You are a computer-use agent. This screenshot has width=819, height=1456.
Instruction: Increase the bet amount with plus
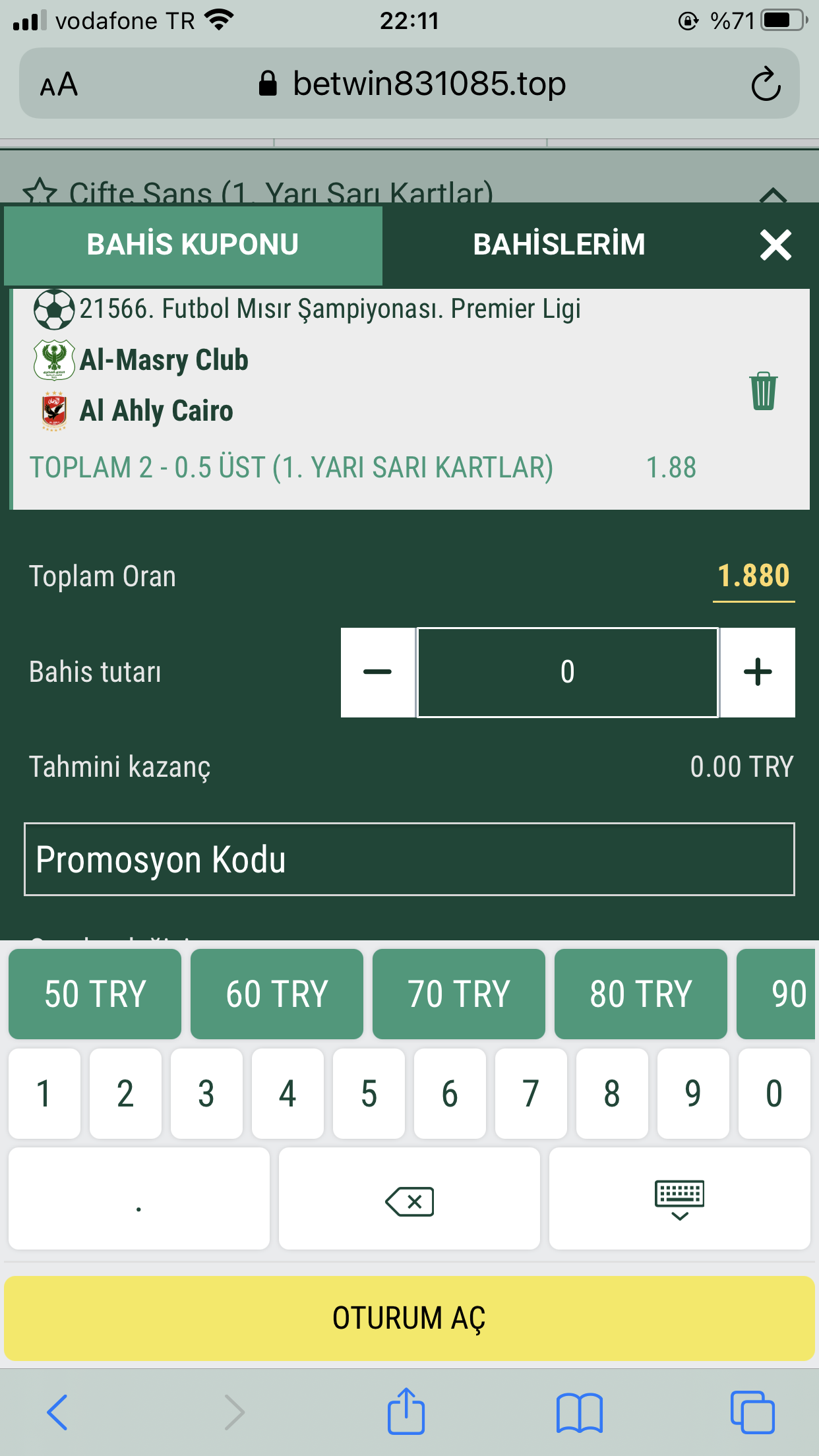coord(758,672)
